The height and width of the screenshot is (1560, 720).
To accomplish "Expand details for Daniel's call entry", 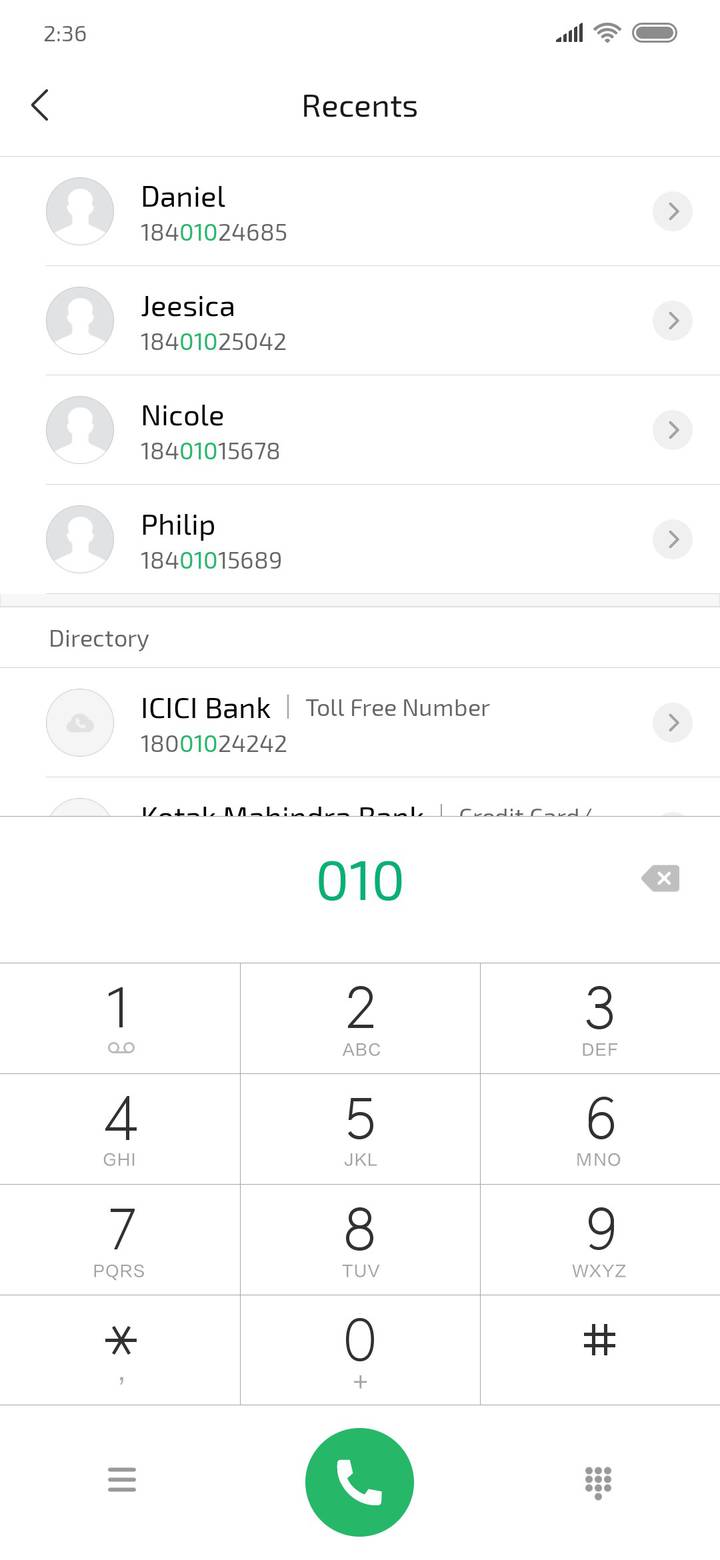I will (x=672, y=211).
